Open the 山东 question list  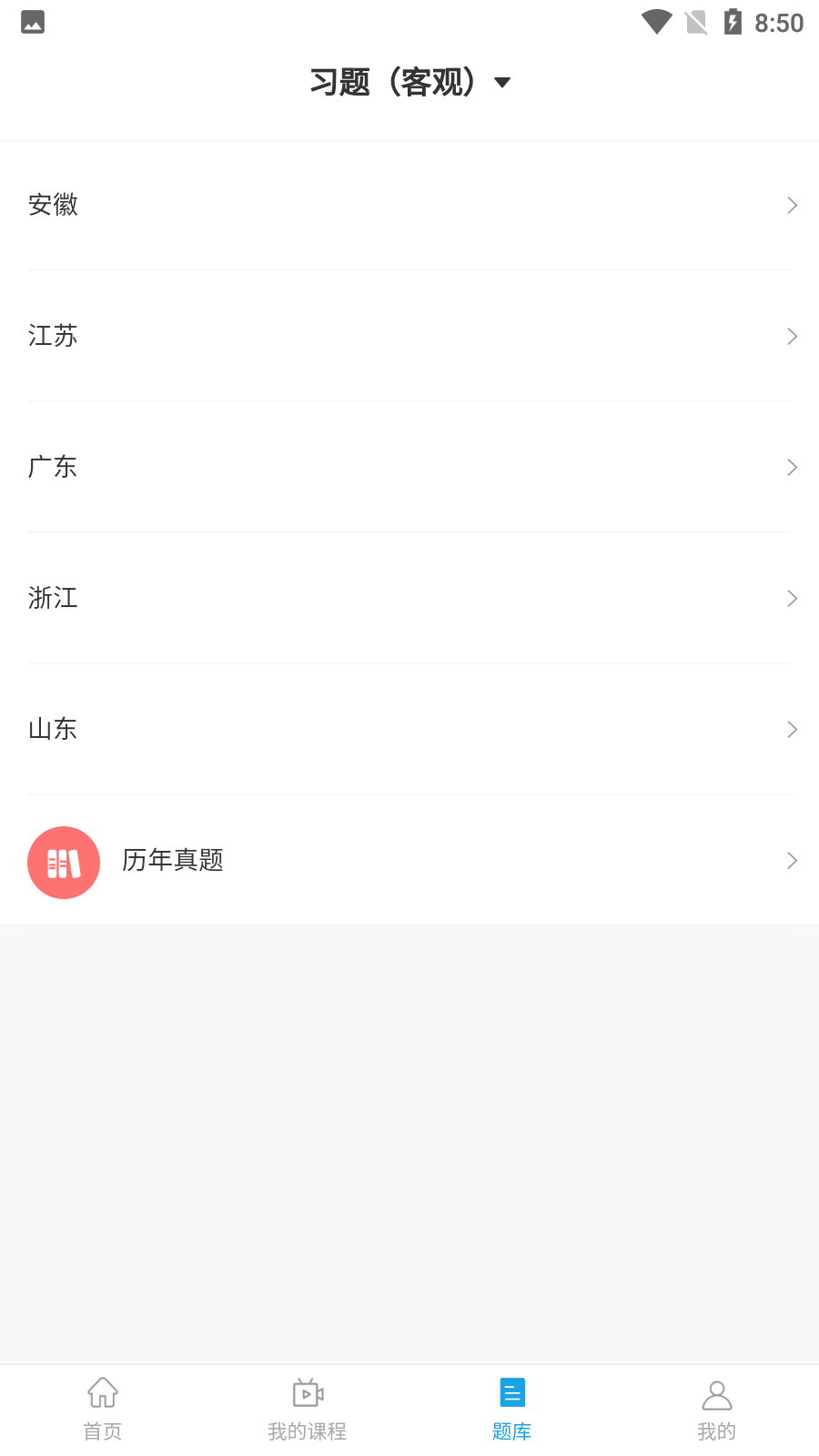[x=409, y=729]
